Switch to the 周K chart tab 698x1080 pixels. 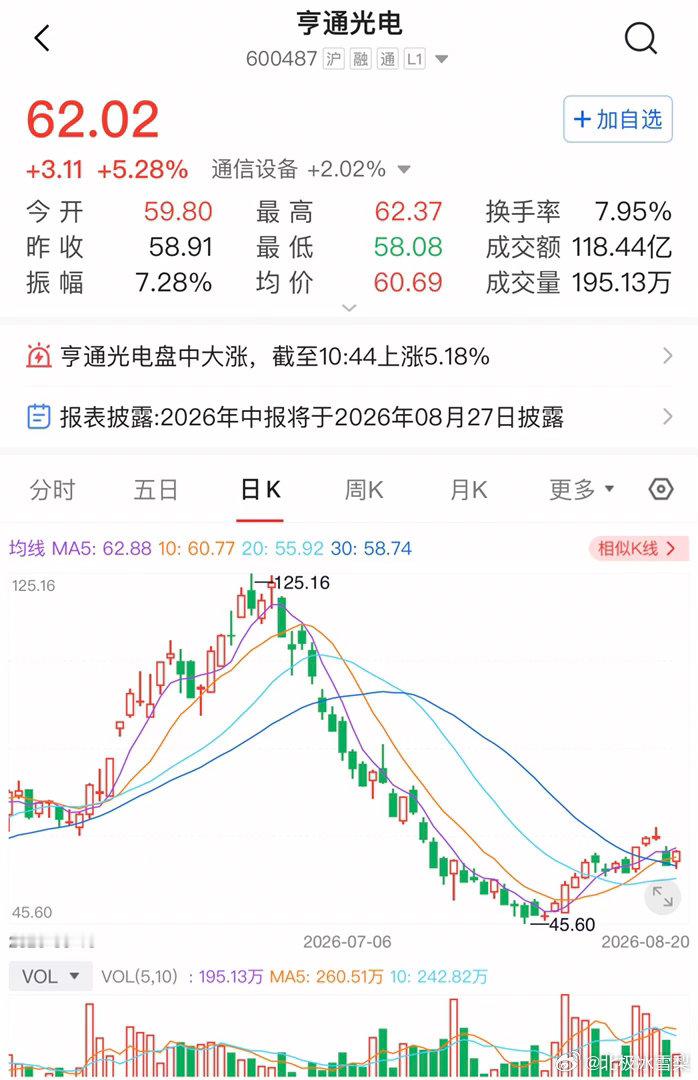coord(364,490)
